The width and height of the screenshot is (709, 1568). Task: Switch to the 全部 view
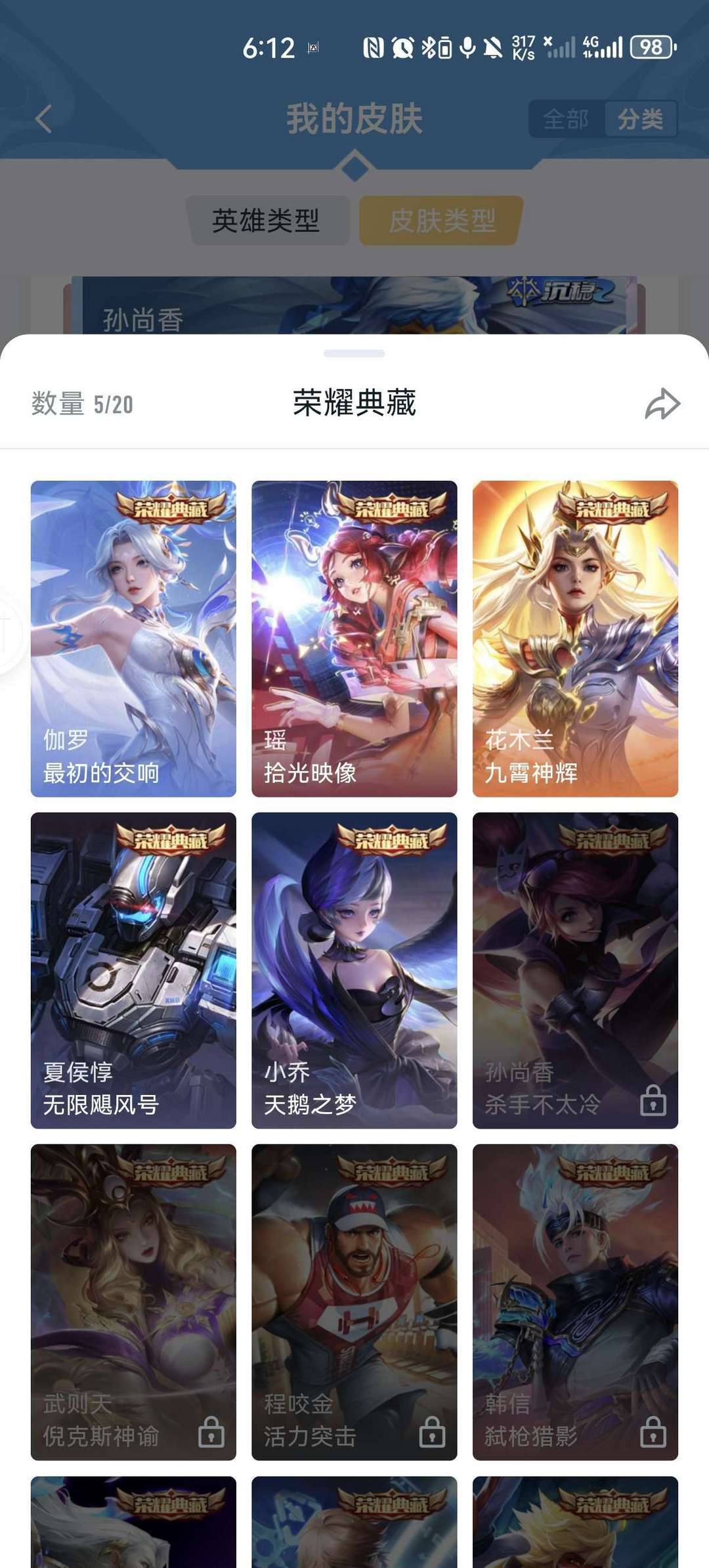[566, 120]
